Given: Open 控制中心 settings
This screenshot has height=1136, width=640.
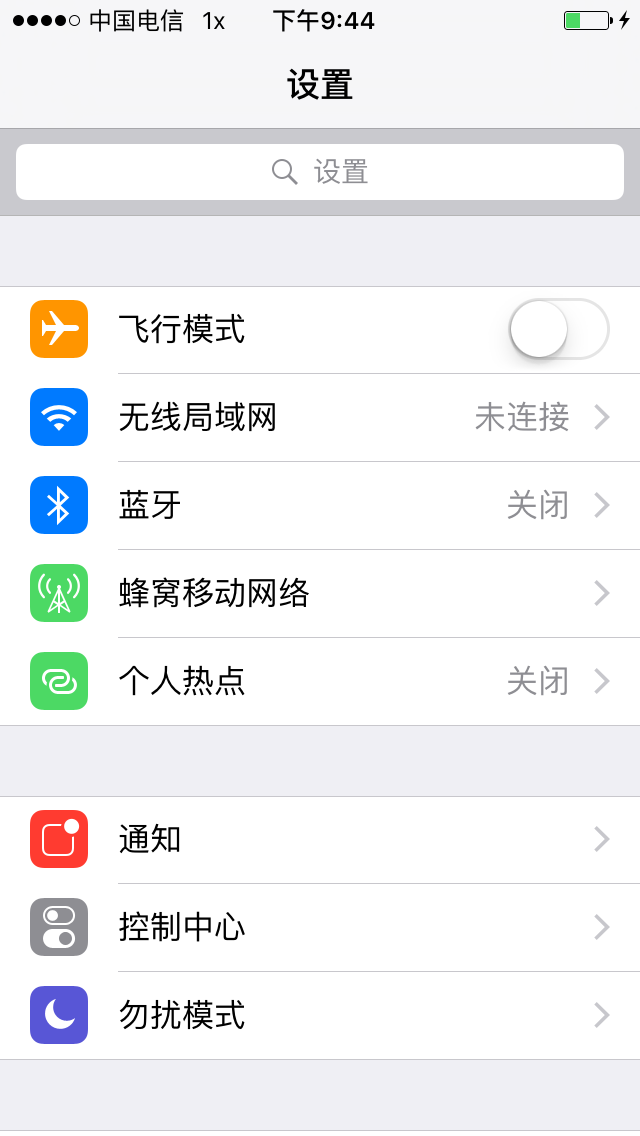Looking at the screenshot, I should 320,927.
